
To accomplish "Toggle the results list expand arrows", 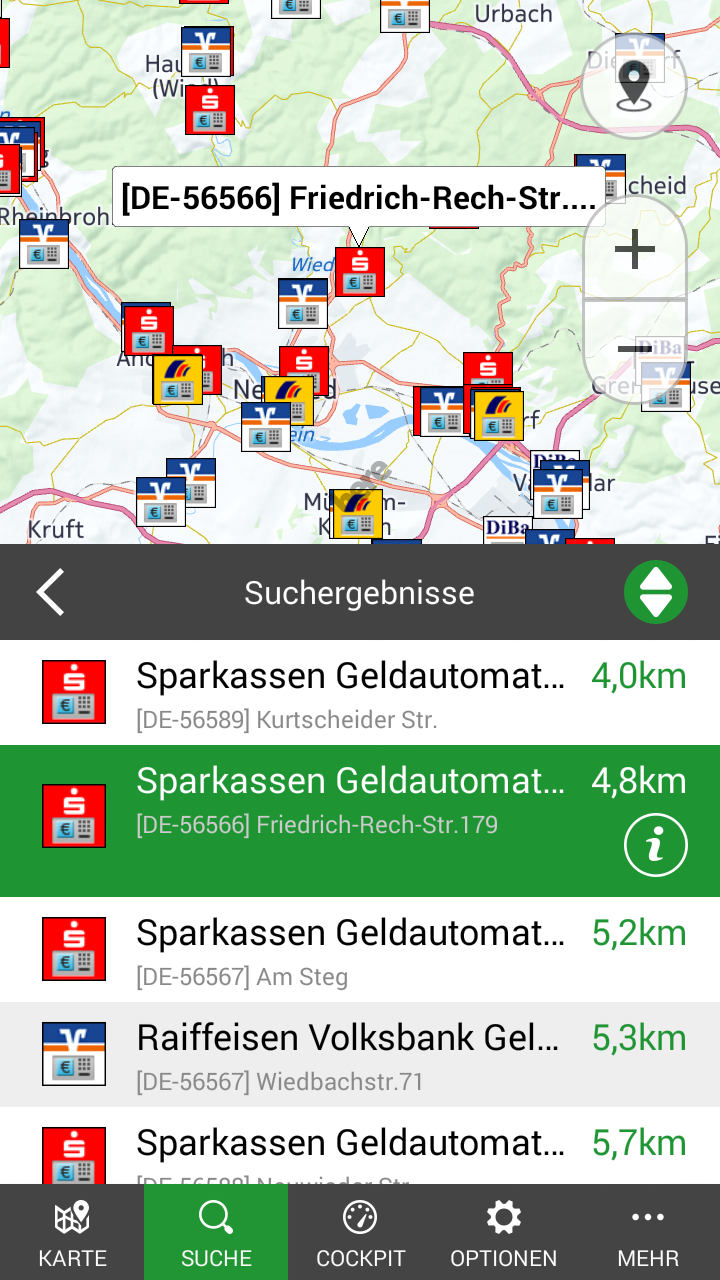I will tap(655, 592).
